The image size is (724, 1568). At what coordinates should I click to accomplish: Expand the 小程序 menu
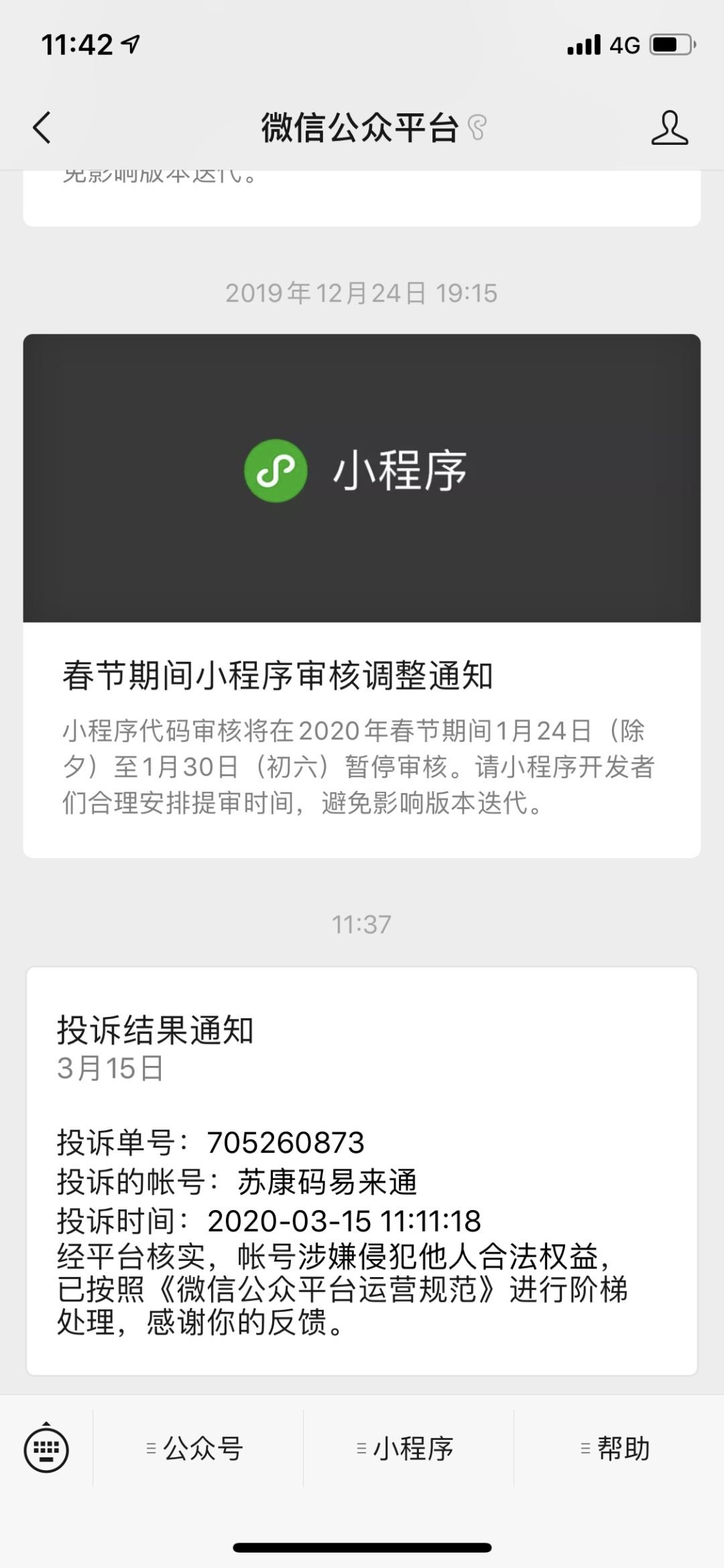[408, 1449]
